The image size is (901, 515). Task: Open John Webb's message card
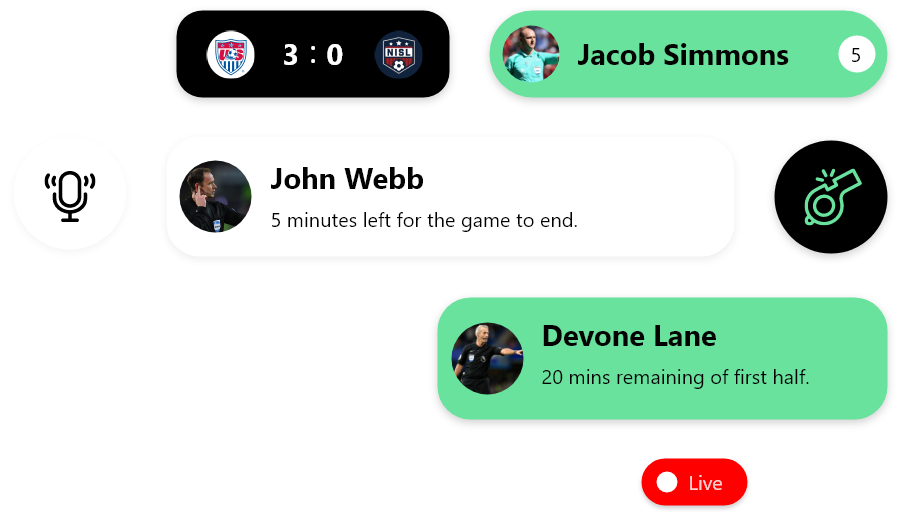[x=450, y=197]
